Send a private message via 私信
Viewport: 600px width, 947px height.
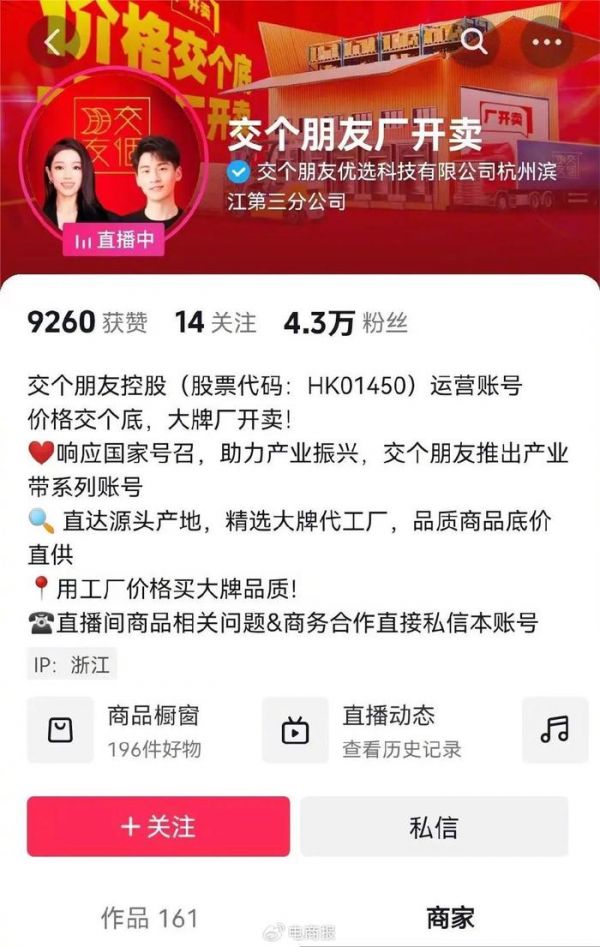point(433,826)
